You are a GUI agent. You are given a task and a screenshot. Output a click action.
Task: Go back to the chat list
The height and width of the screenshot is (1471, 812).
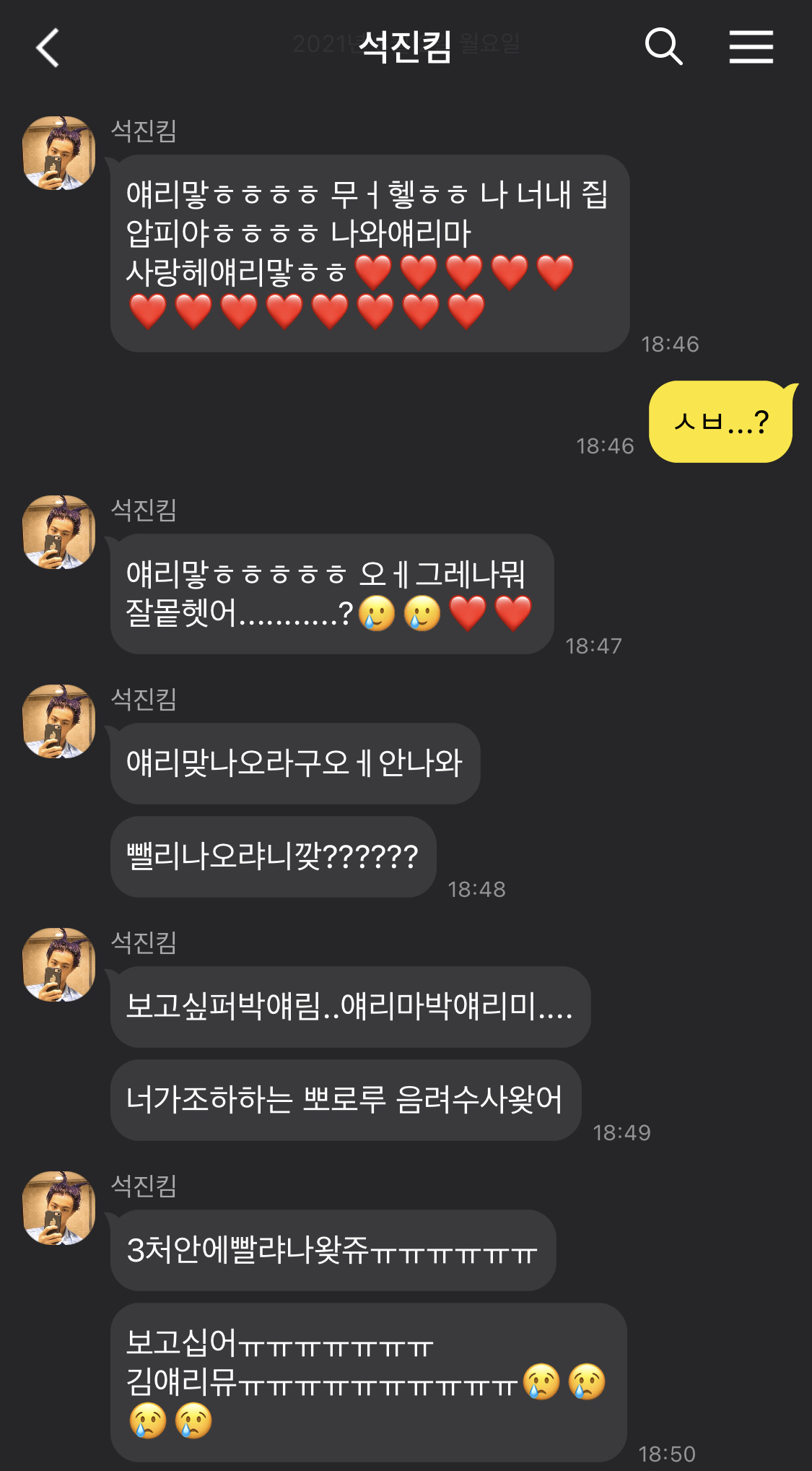(48, 48)
